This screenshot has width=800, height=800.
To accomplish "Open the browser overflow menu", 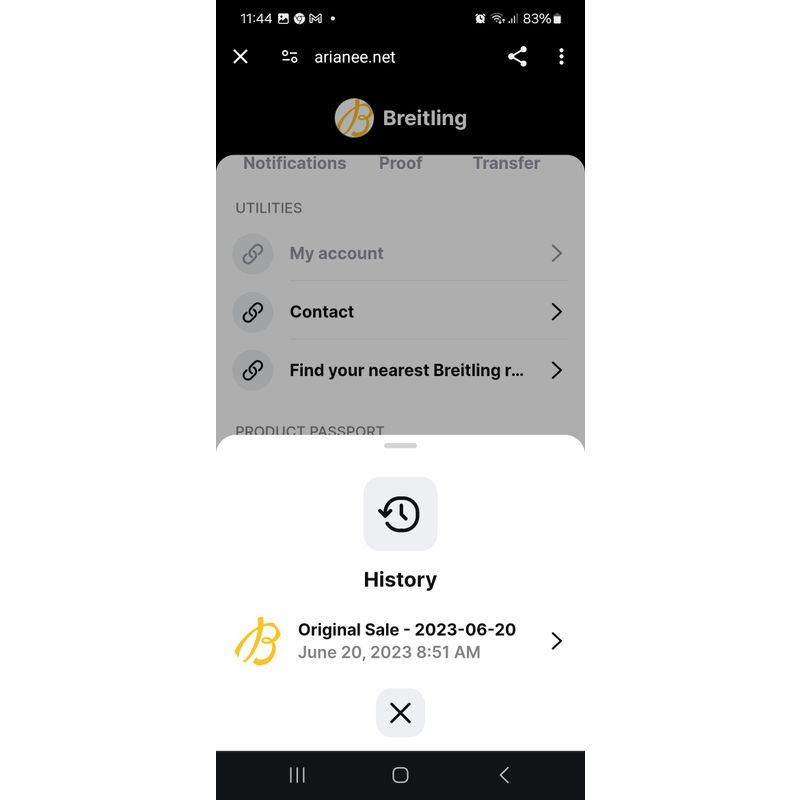I will [x=561, y=57].
